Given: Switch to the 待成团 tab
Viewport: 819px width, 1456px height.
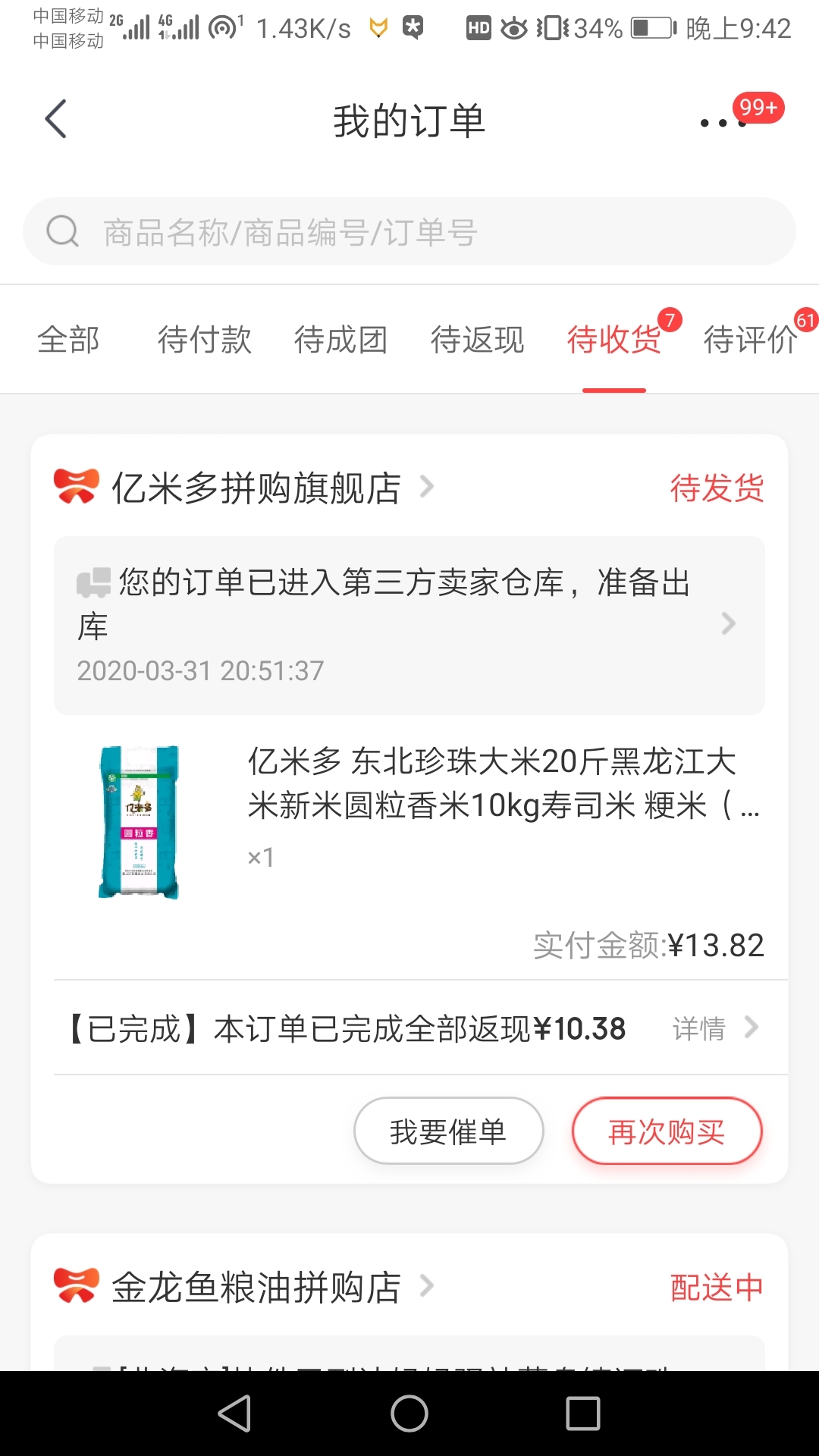Looking at the screenshot, I should [x=341, y=340].
